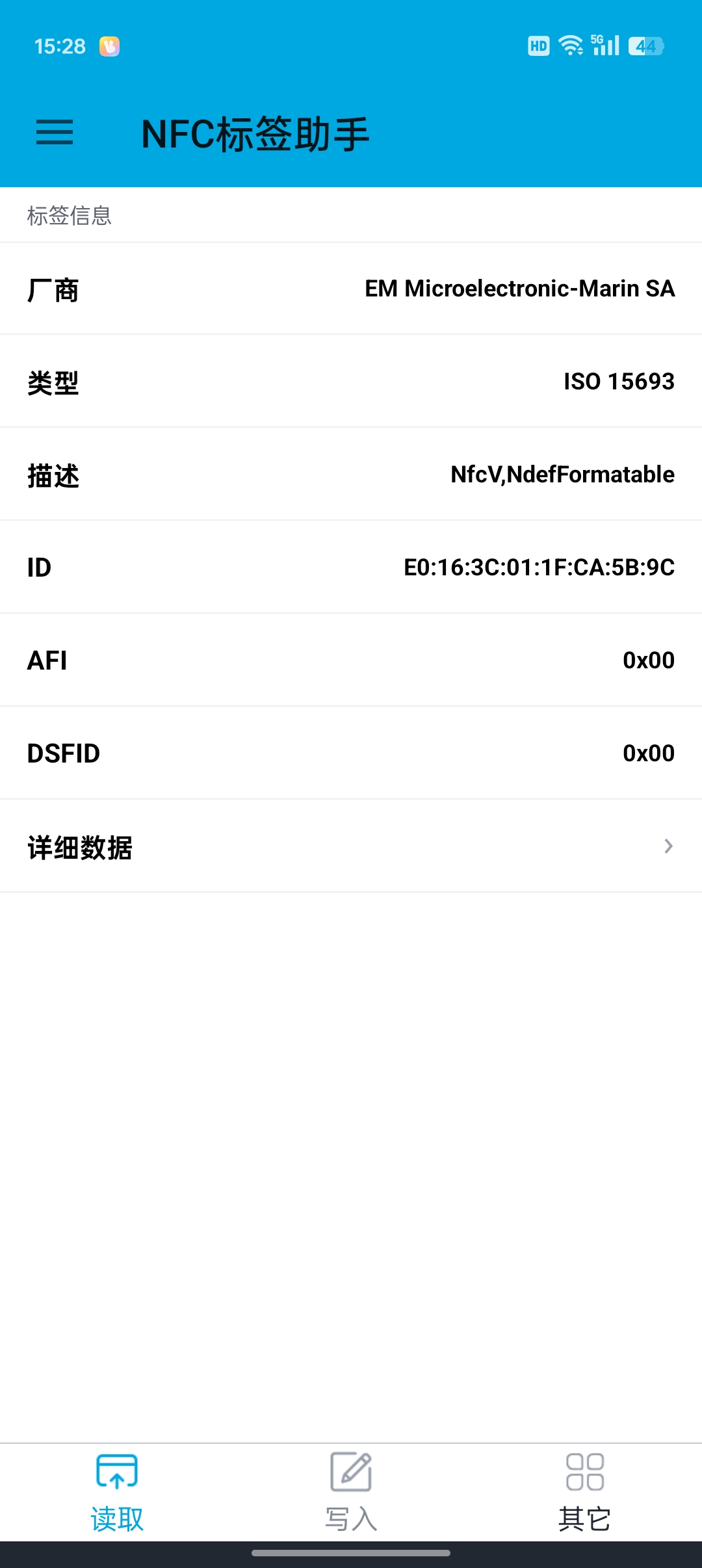Screen dimensions: 702x1568
Task: Switch to the 读取 read tab
Action: pyautogui.click(x=117, y=1493)
